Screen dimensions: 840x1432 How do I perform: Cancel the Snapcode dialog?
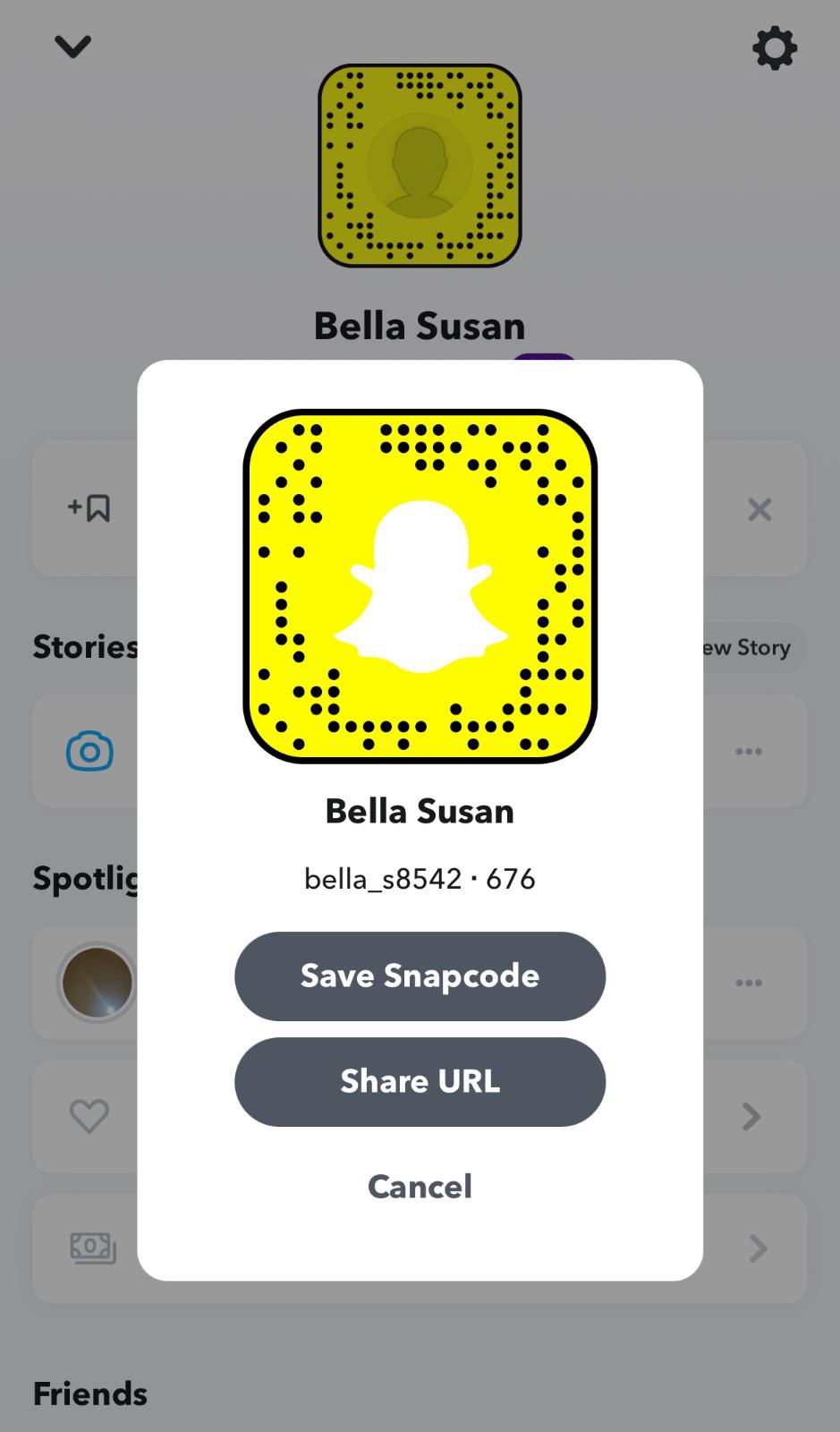coord(420,1186)
